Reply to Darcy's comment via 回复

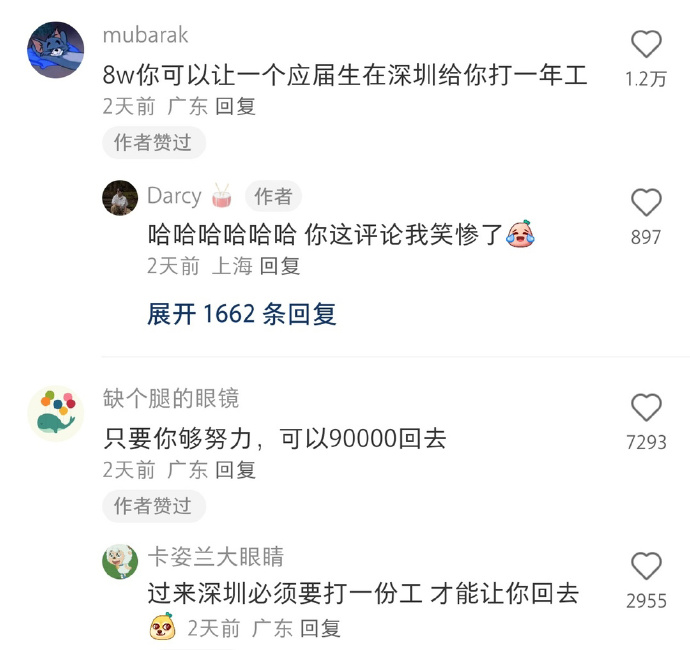280,266
